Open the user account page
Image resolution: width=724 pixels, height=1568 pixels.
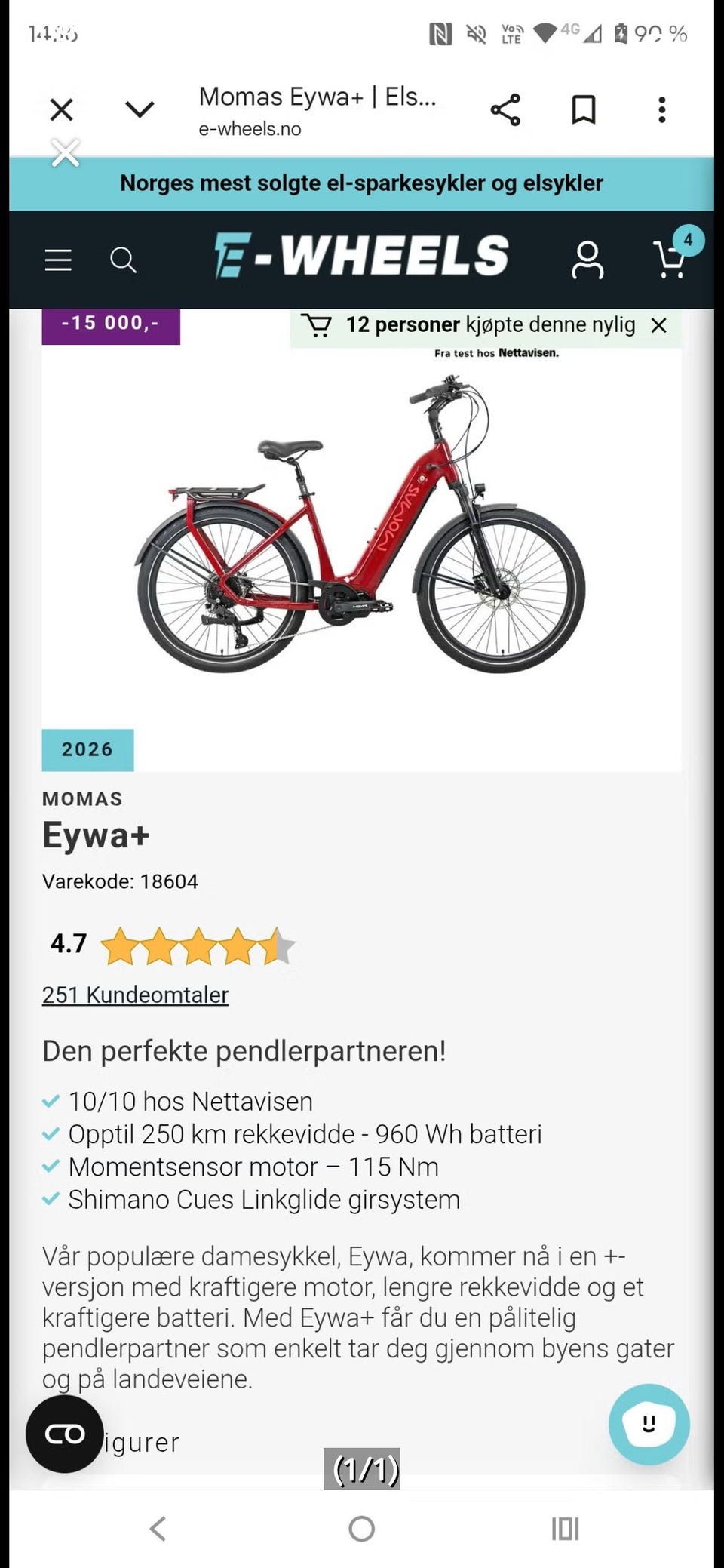[587, 260]
